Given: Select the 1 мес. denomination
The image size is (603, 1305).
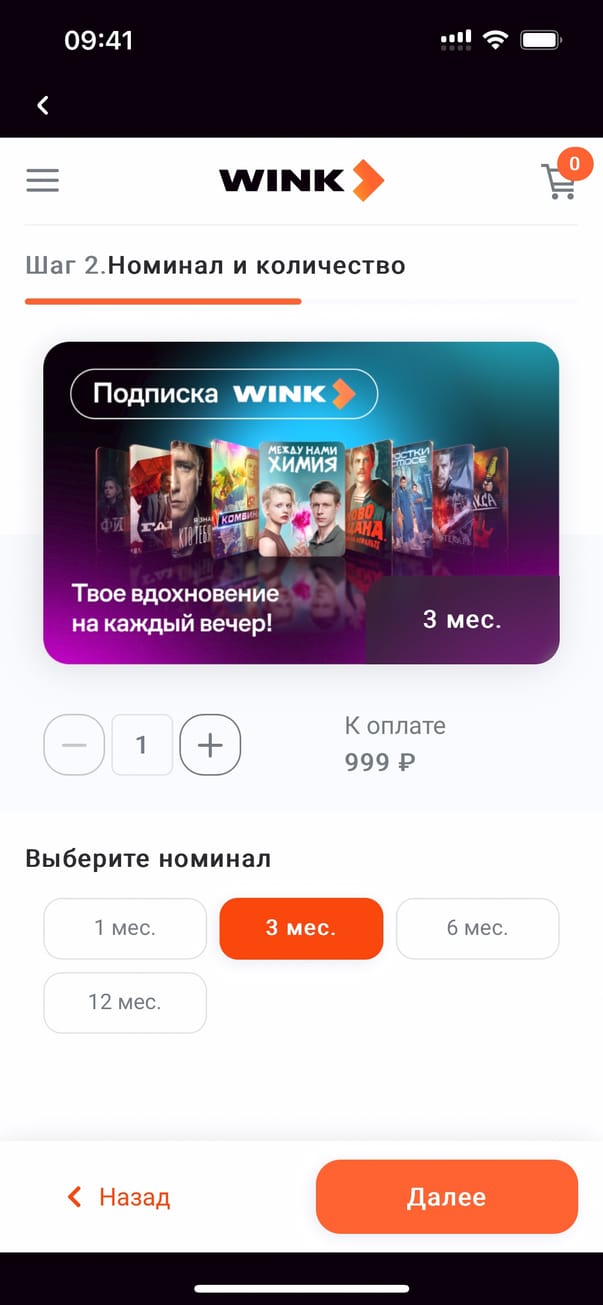Looking at the screenshot, I should (x=125, y=928).
